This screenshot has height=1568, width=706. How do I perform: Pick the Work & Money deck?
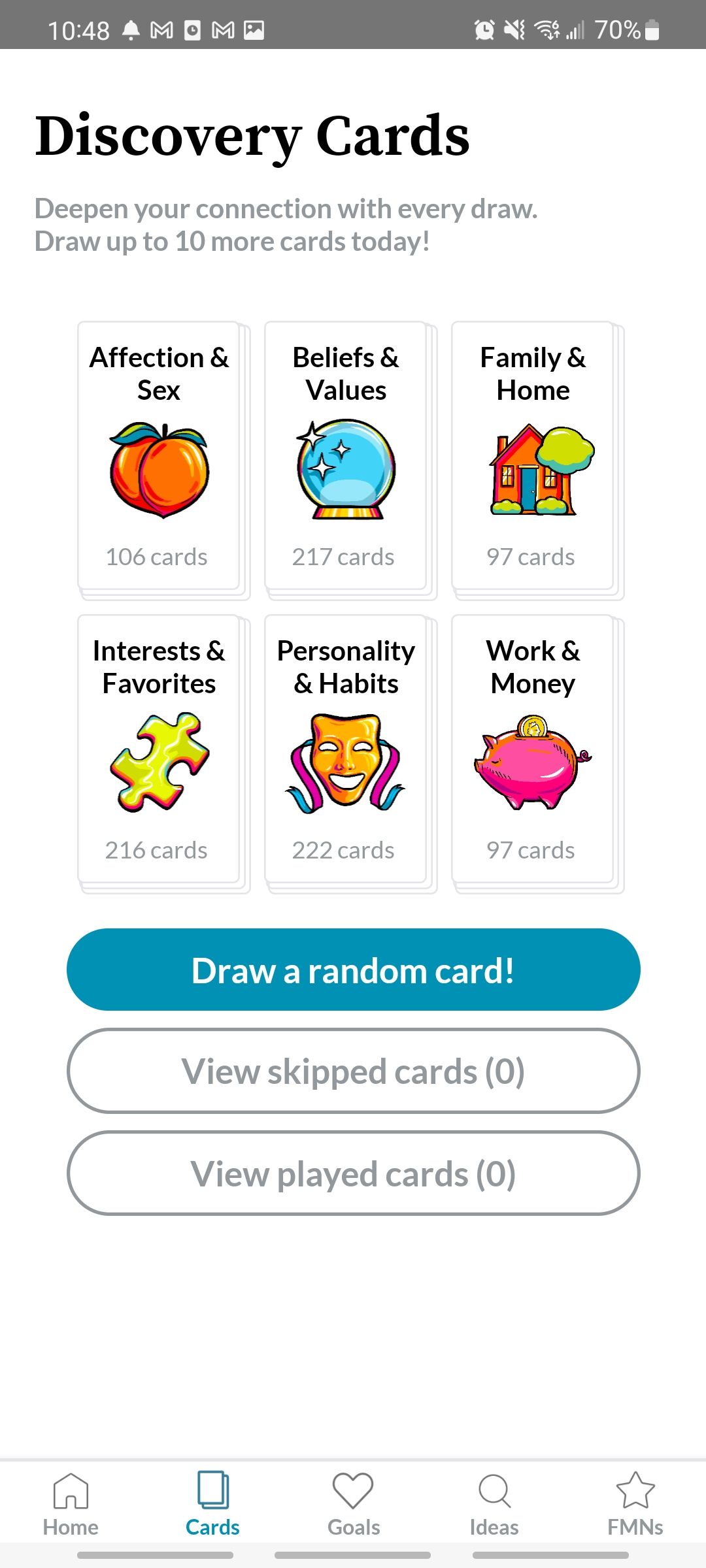(533, 750)
